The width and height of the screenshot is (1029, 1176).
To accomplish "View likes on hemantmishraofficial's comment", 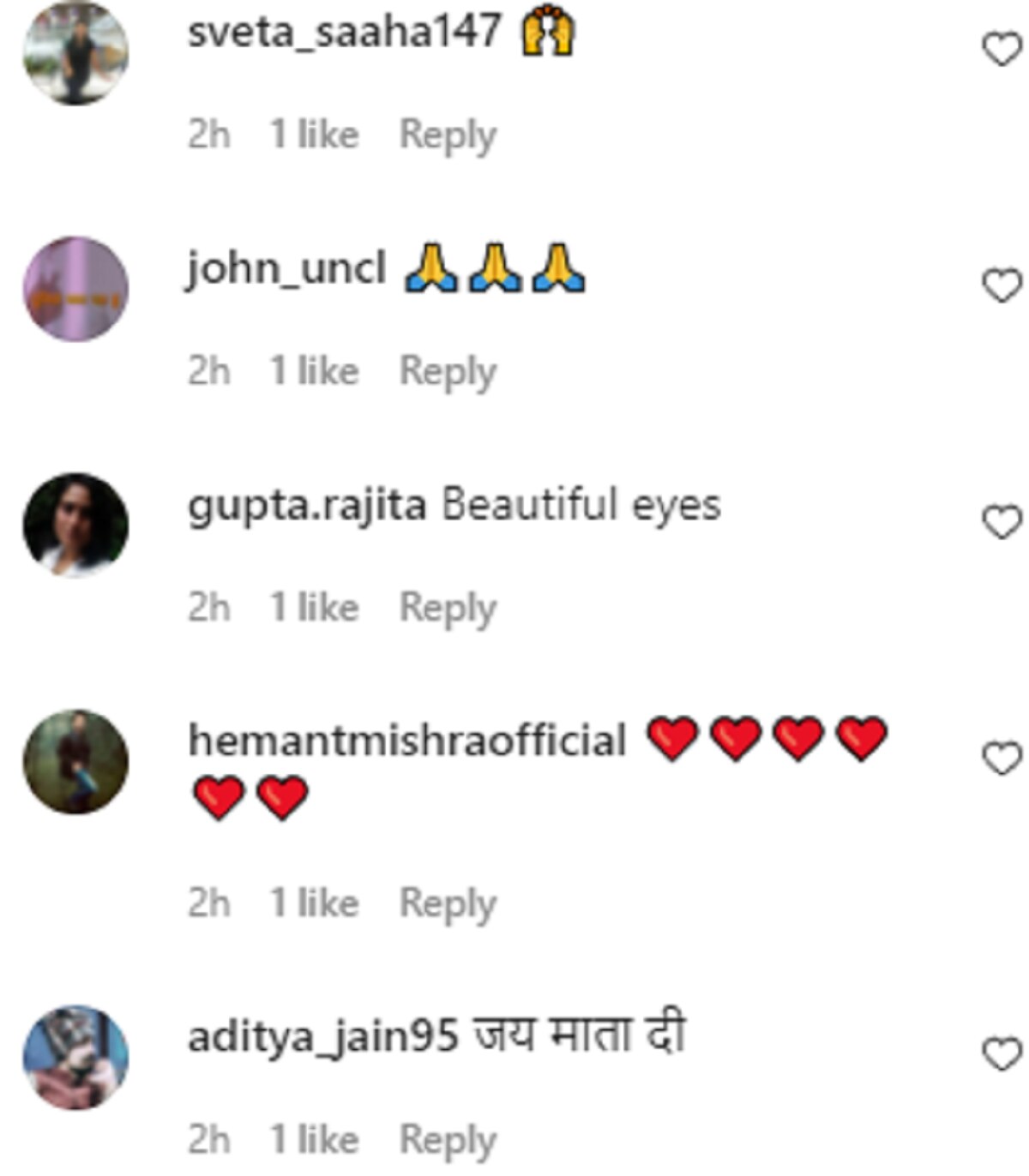I will [314, 904].
